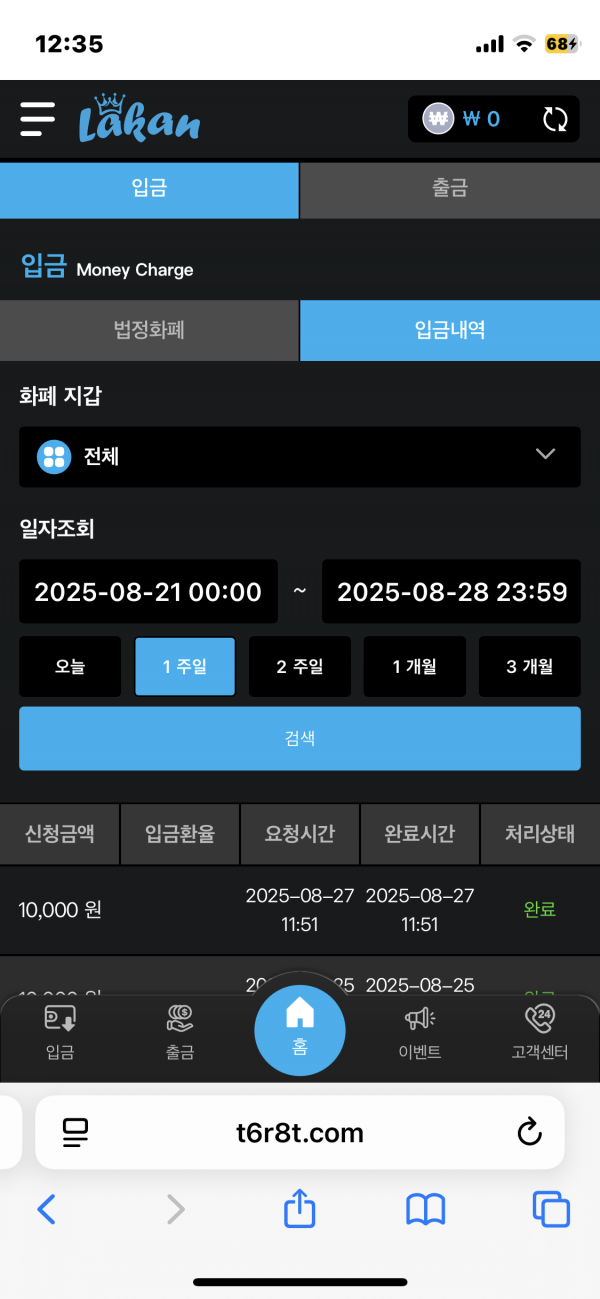
Task: Open 출금 in bottom navigation
Action: click(180, 1032)
